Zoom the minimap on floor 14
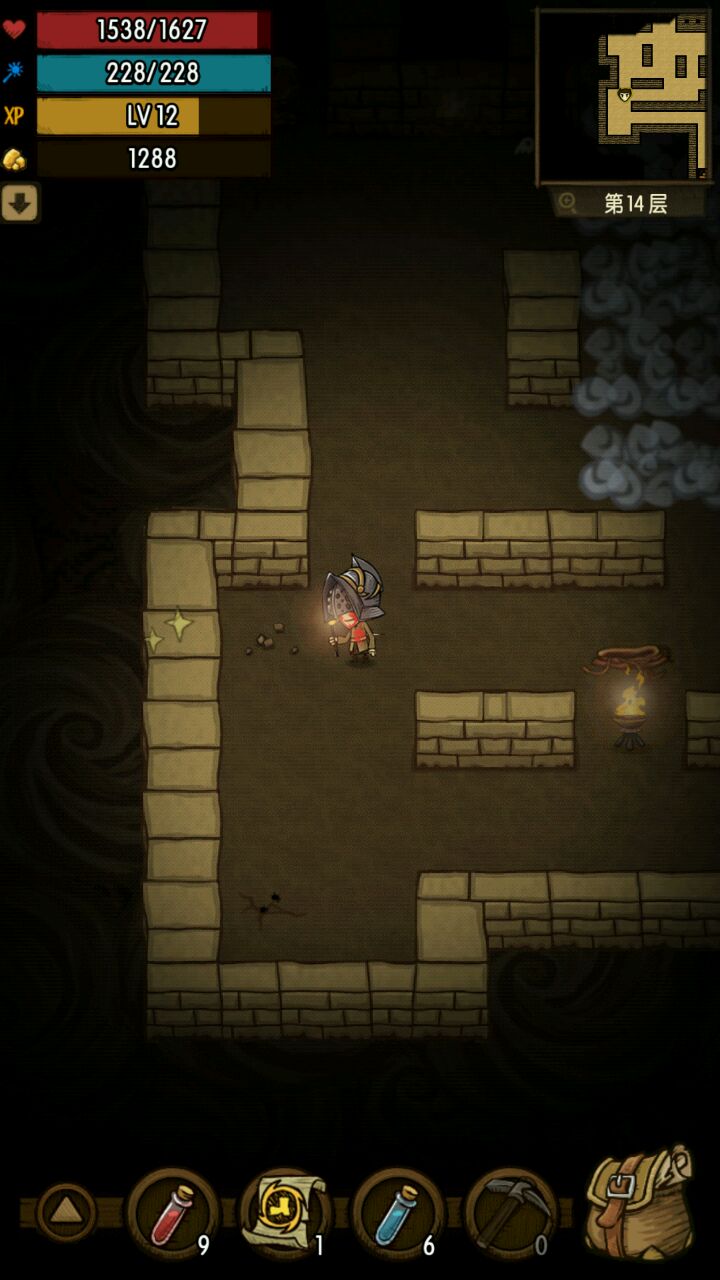The height and width of the screenshot is (1280, 720). tap(568, 203)
